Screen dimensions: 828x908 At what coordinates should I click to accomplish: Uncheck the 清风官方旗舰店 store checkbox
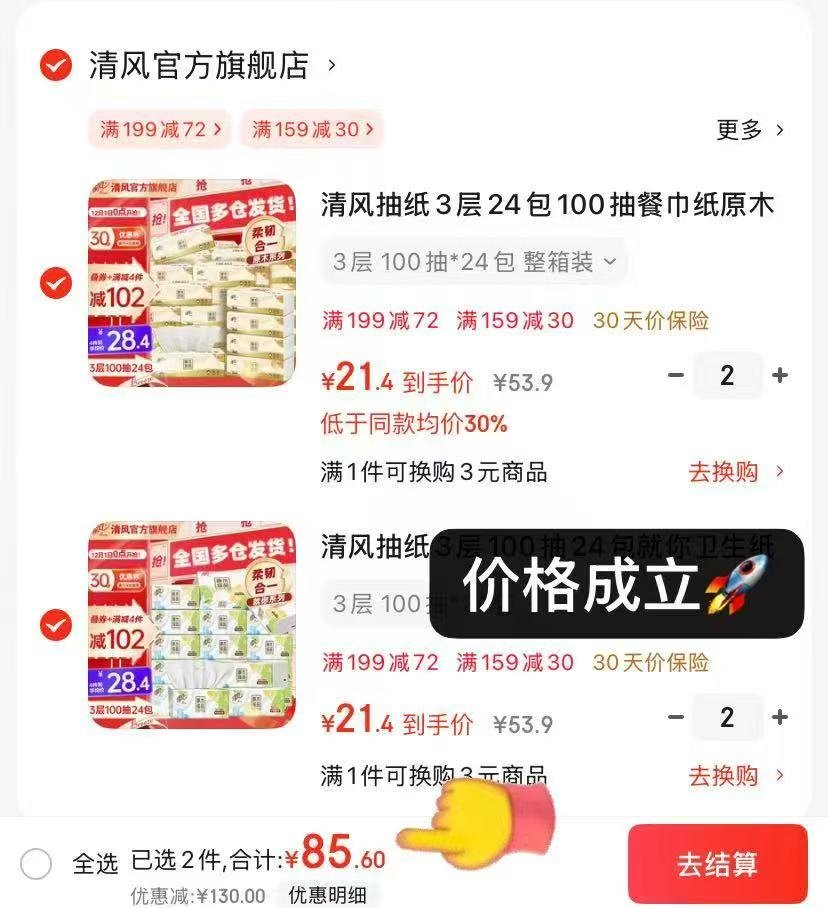[x=55, y=66]
